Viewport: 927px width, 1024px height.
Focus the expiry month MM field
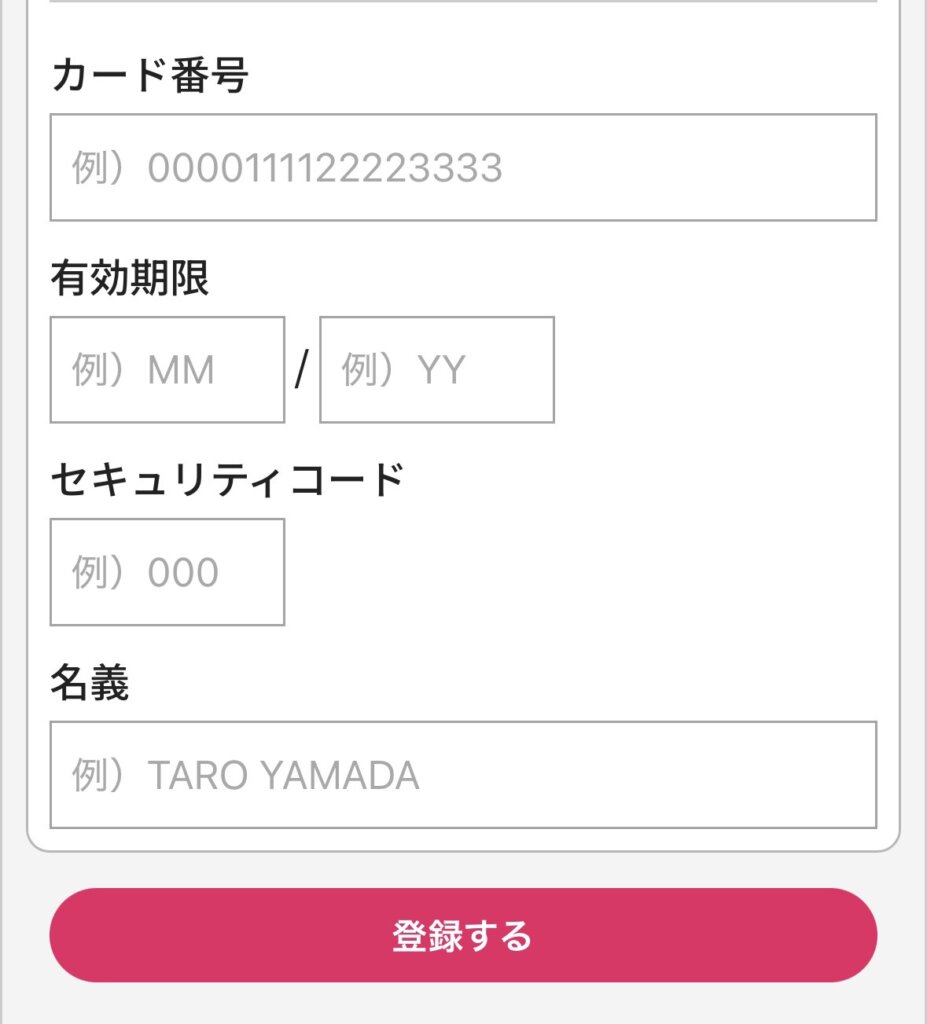click(x=167, y=370)
